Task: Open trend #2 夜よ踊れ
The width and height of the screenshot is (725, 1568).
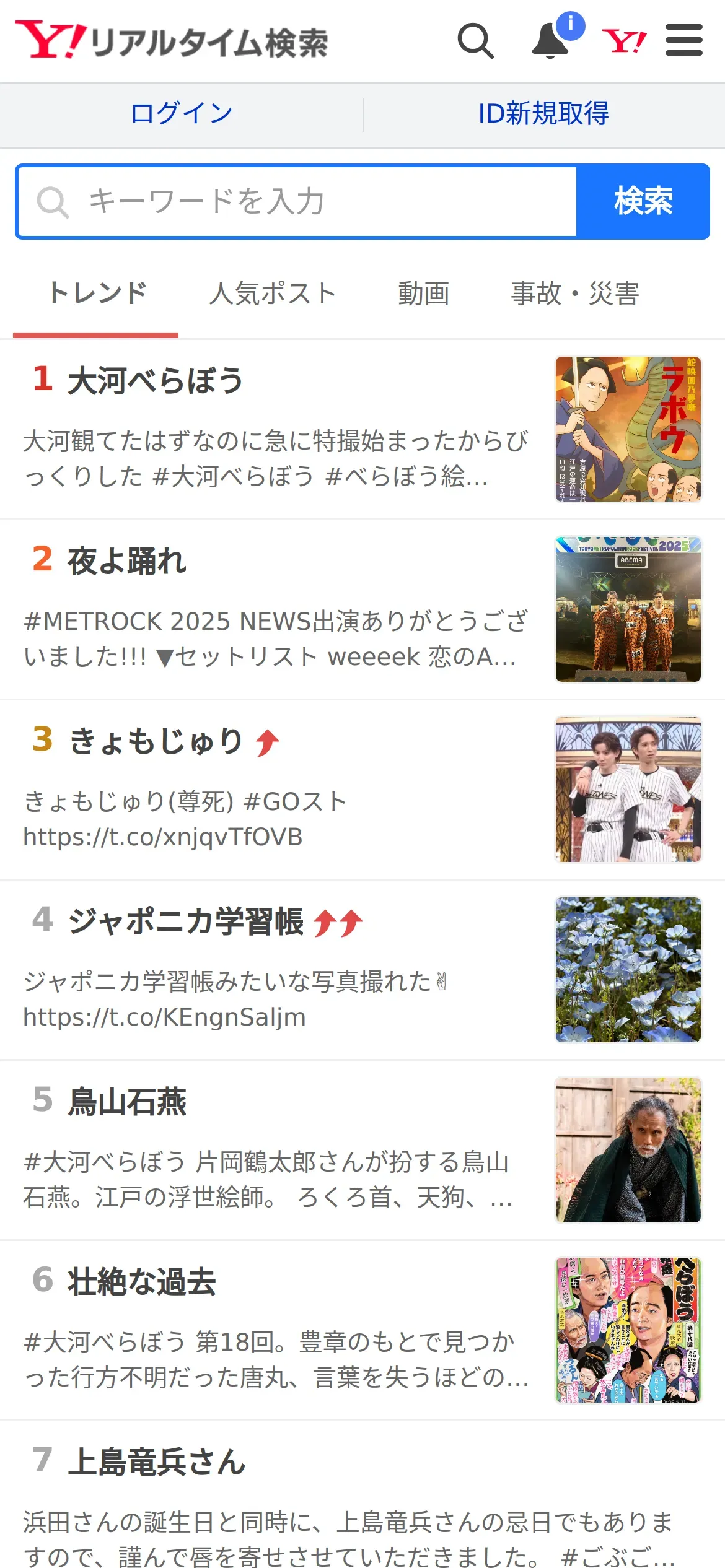Action: point(127,561)
